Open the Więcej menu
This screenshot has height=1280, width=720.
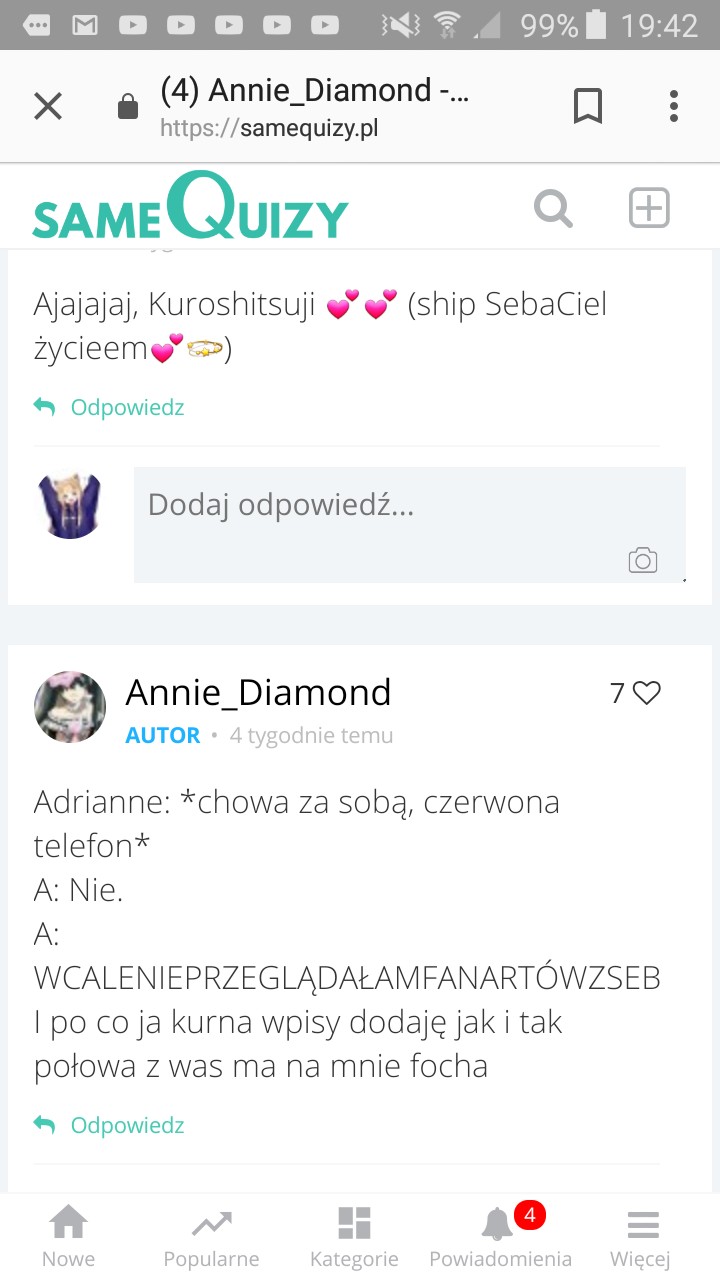click(642, 1236)
